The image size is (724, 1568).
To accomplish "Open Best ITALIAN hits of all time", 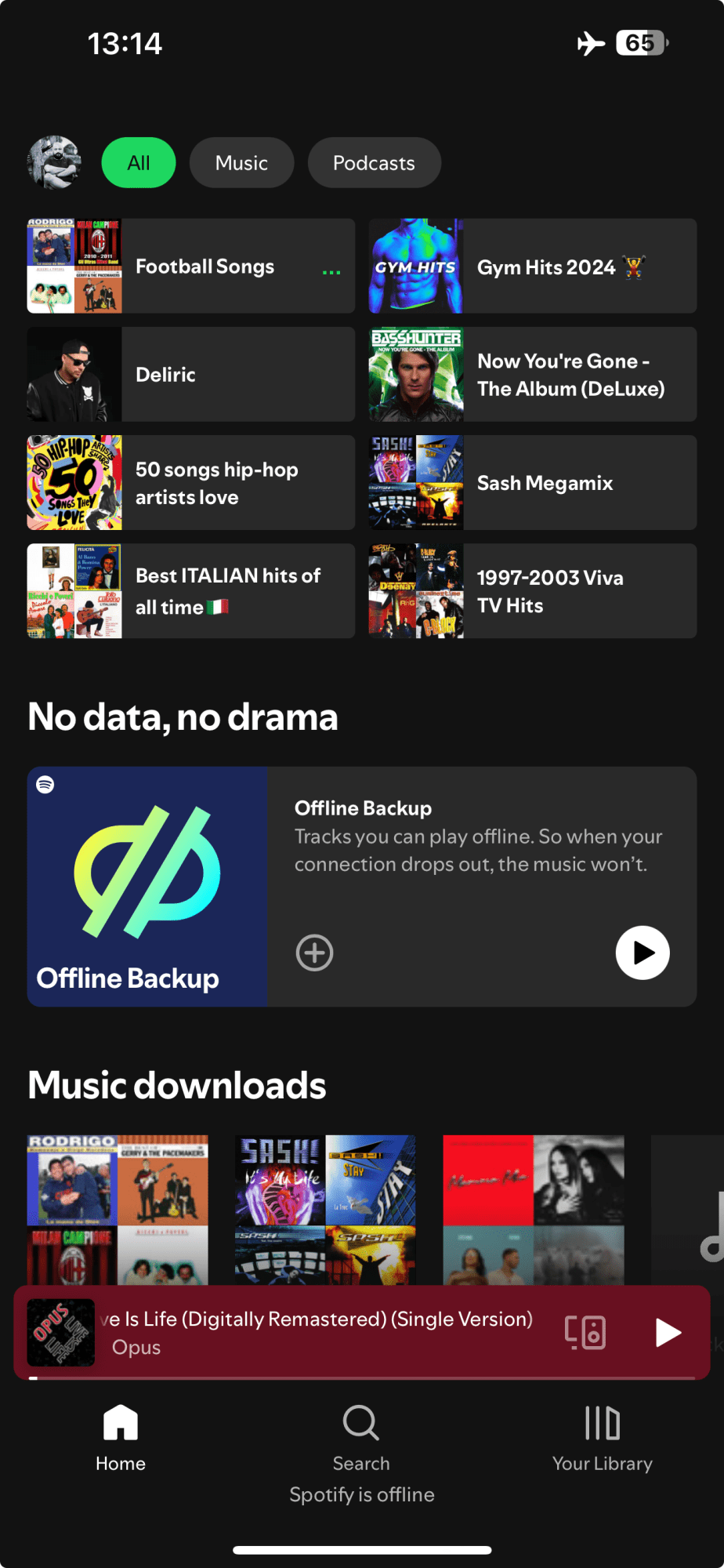I will (x=191, y=590).
